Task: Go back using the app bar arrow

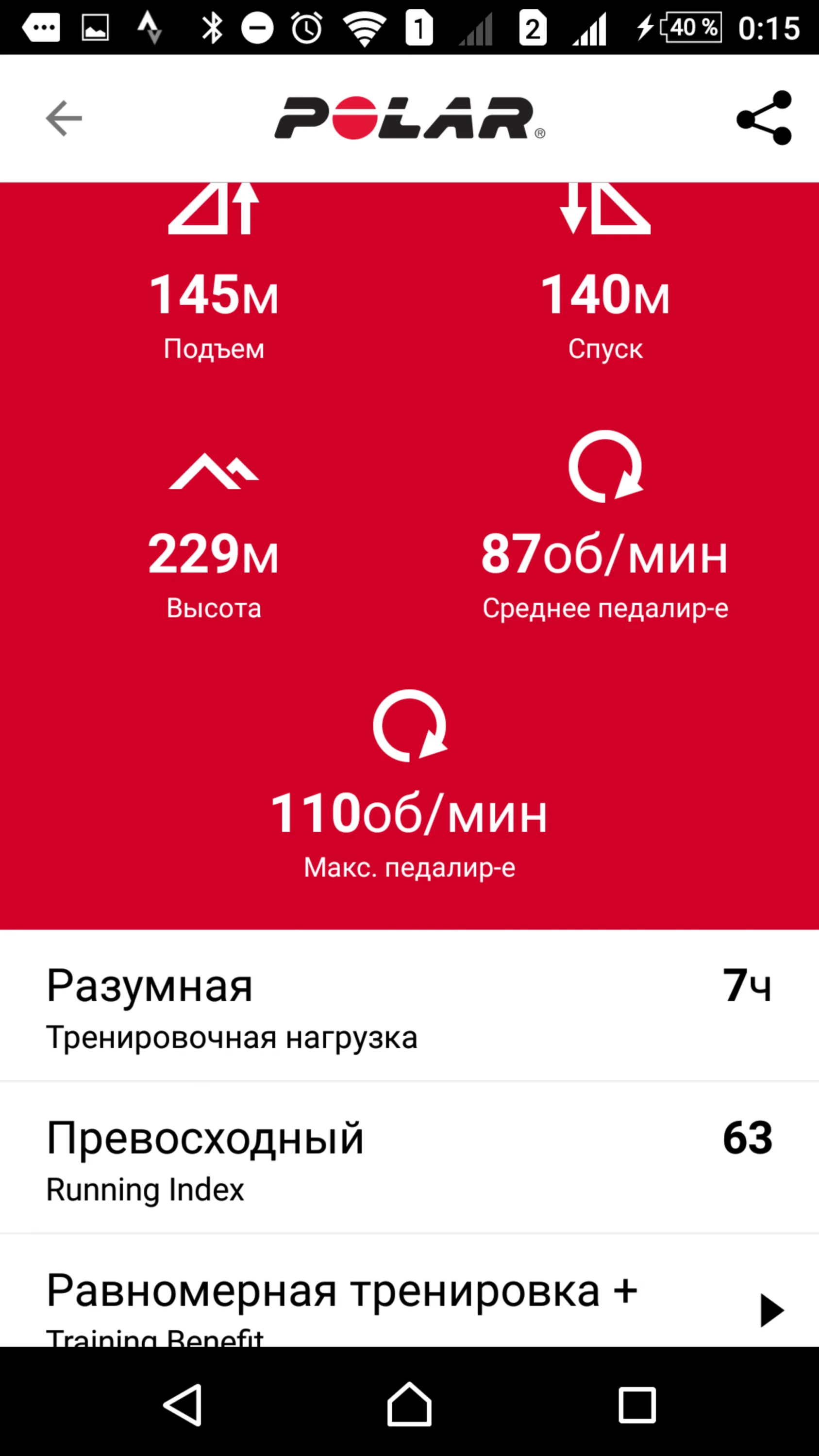Action: click(x=64, y=118)
